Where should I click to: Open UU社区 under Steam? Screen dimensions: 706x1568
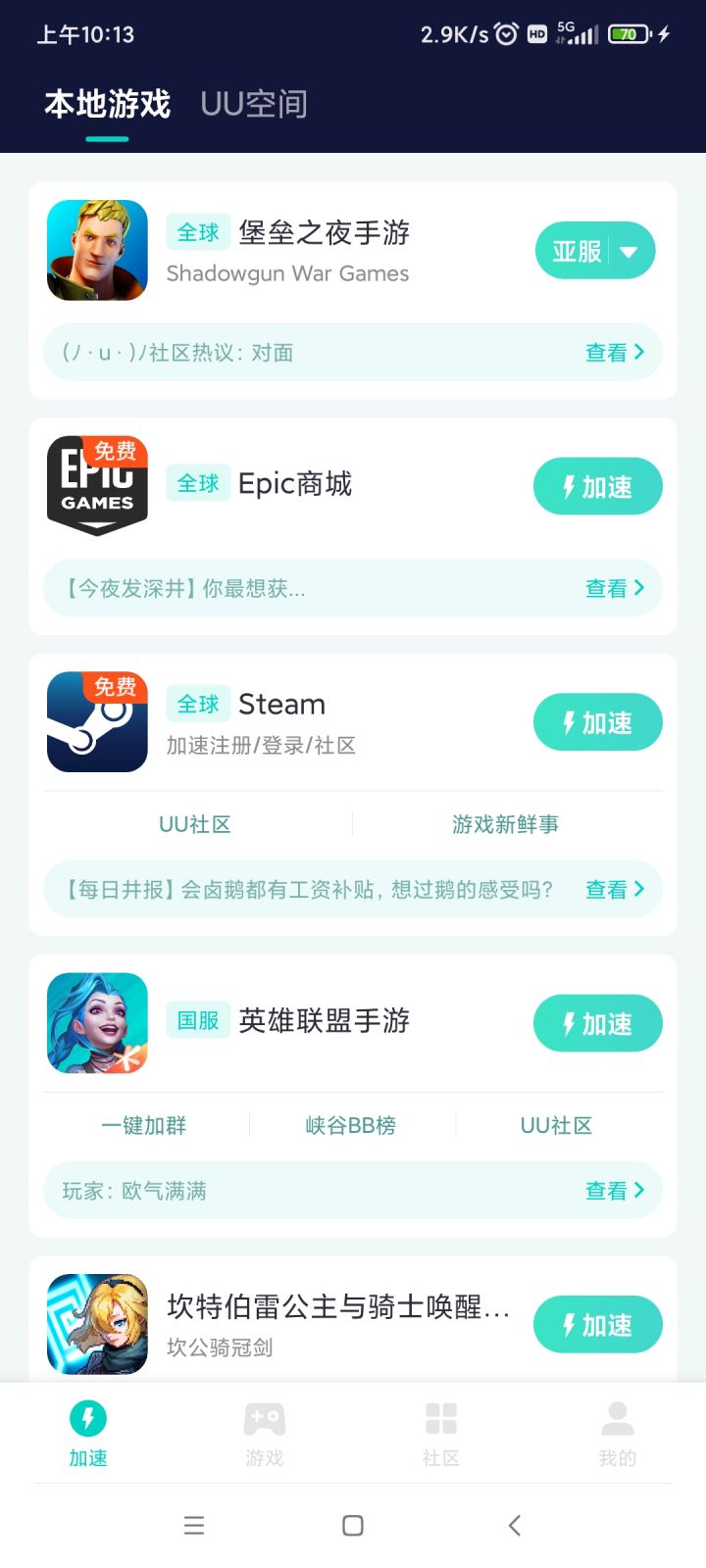tap(195, 825)
